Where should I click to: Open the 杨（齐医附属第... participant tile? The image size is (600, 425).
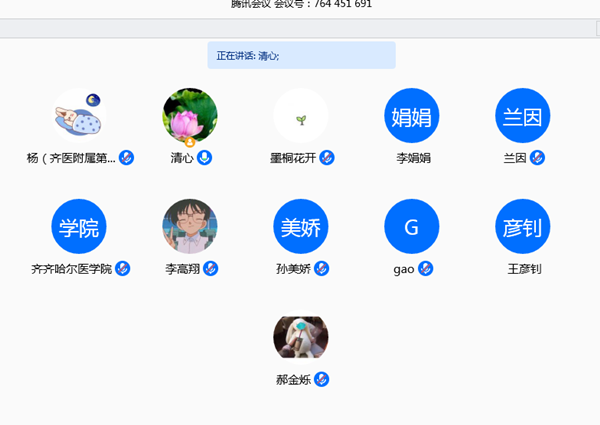tap(79, 116)
